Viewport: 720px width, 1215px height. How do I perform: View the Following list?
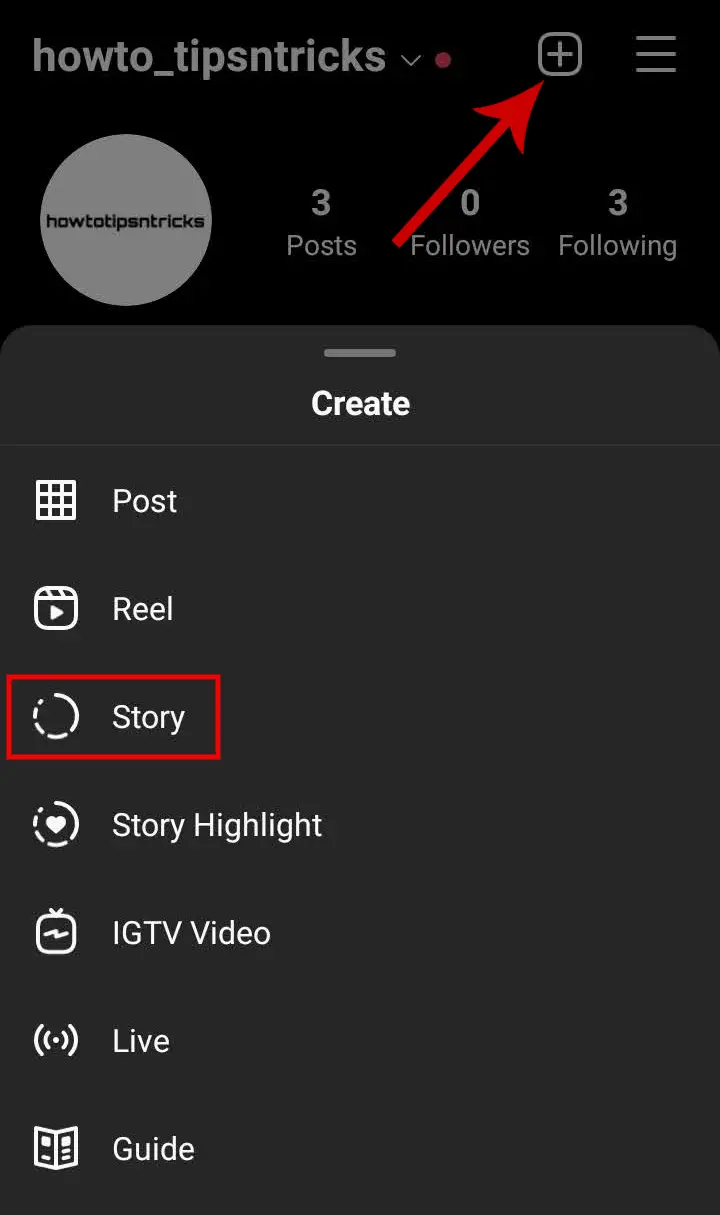coord(617,223)
